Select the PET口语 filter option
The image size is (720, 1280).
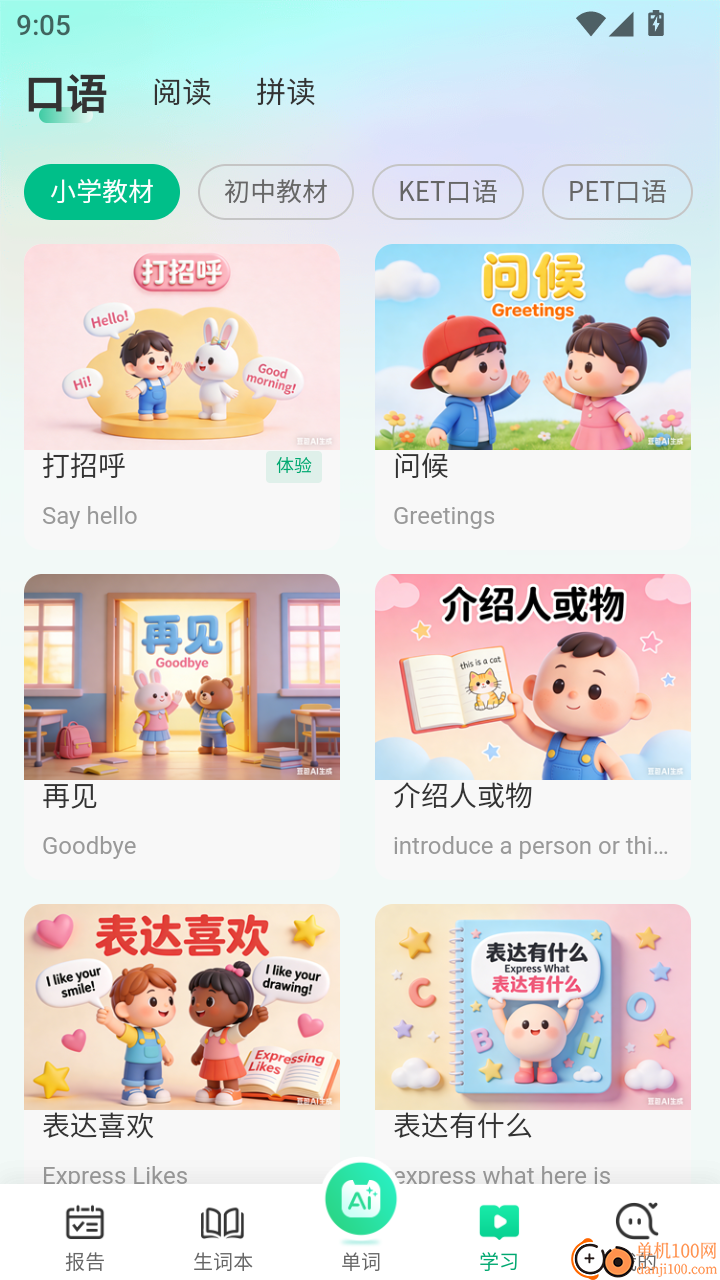pos(617,192)
